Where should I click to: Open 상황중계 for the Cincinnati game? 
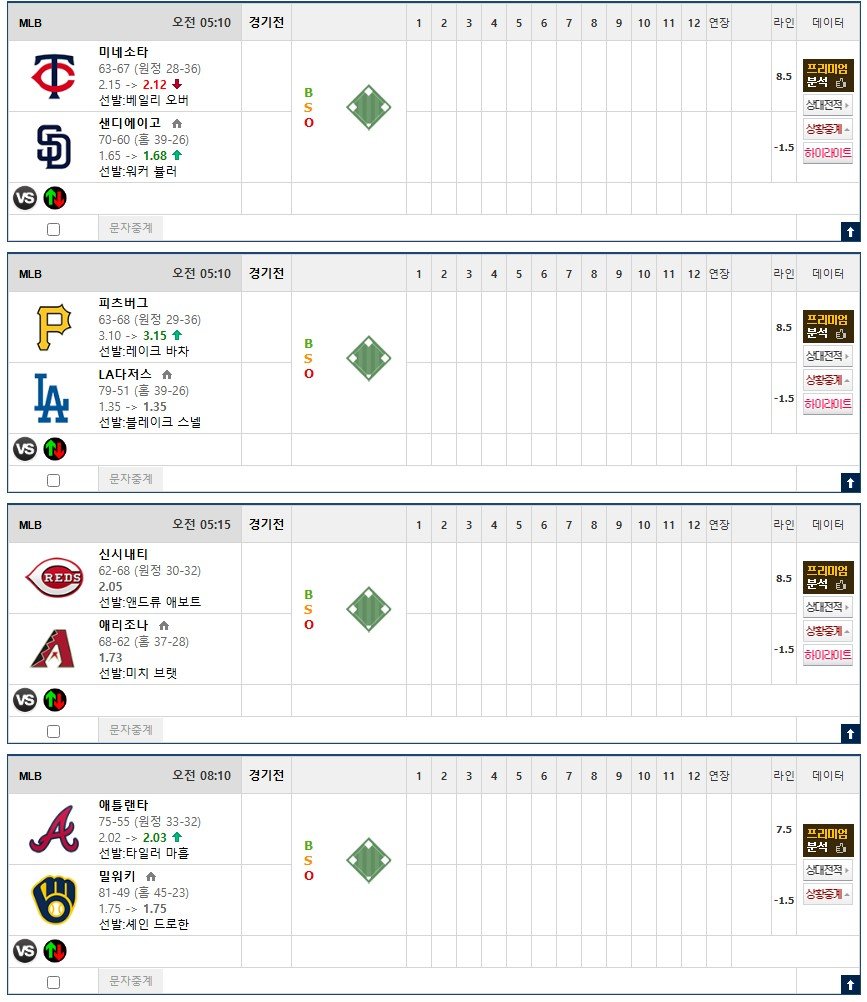(x=827, y=631)
